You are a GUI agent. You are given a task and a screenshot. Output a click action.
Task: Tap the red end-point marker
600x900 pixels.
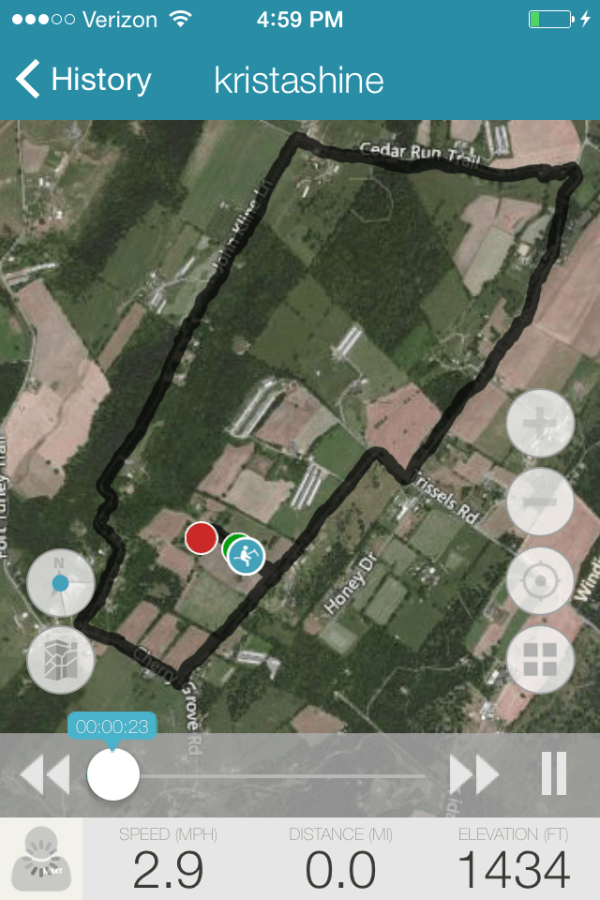point(201,538)
